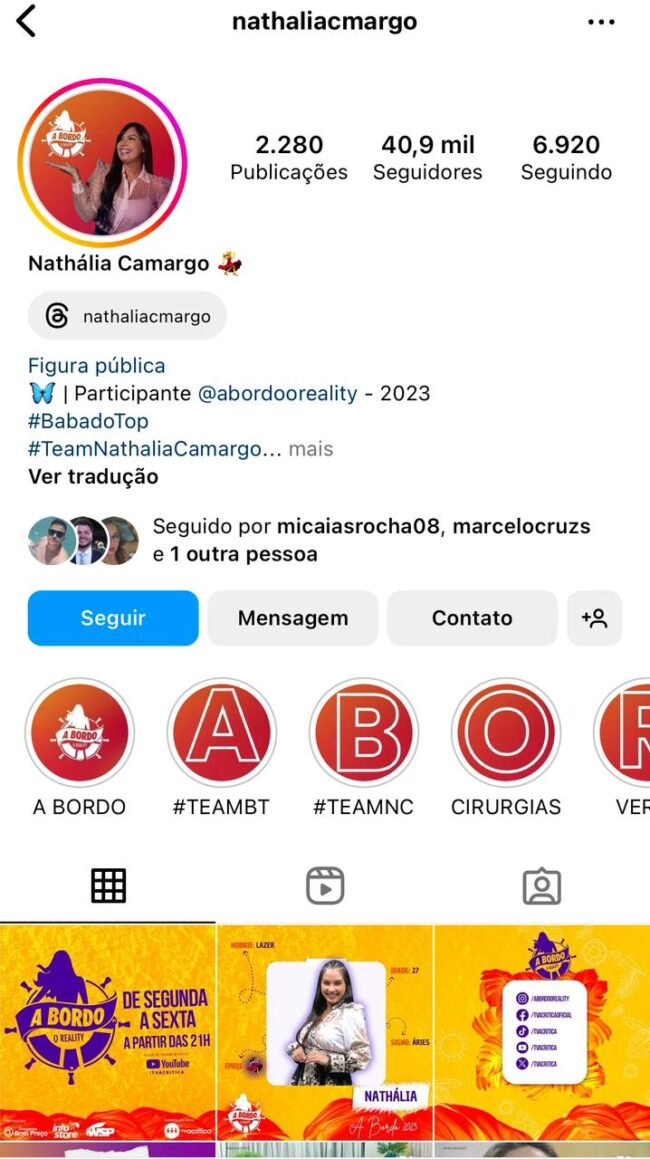The image size is (650, 1159).
Task: View the CIRURGIAS highlight
Action: 505,733
